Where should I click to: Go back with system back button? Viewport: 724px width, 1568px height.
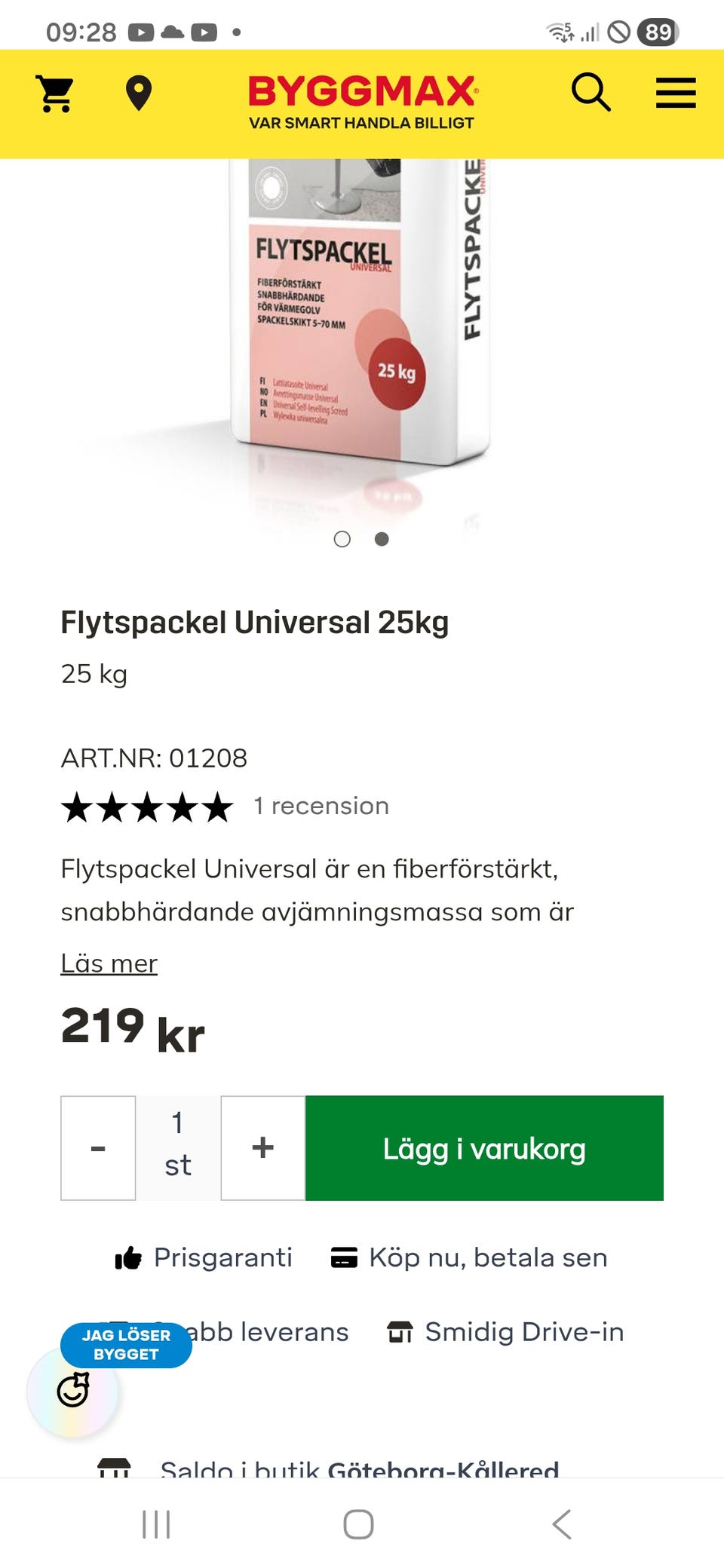pyautogui.click(x=562, y=1524)
